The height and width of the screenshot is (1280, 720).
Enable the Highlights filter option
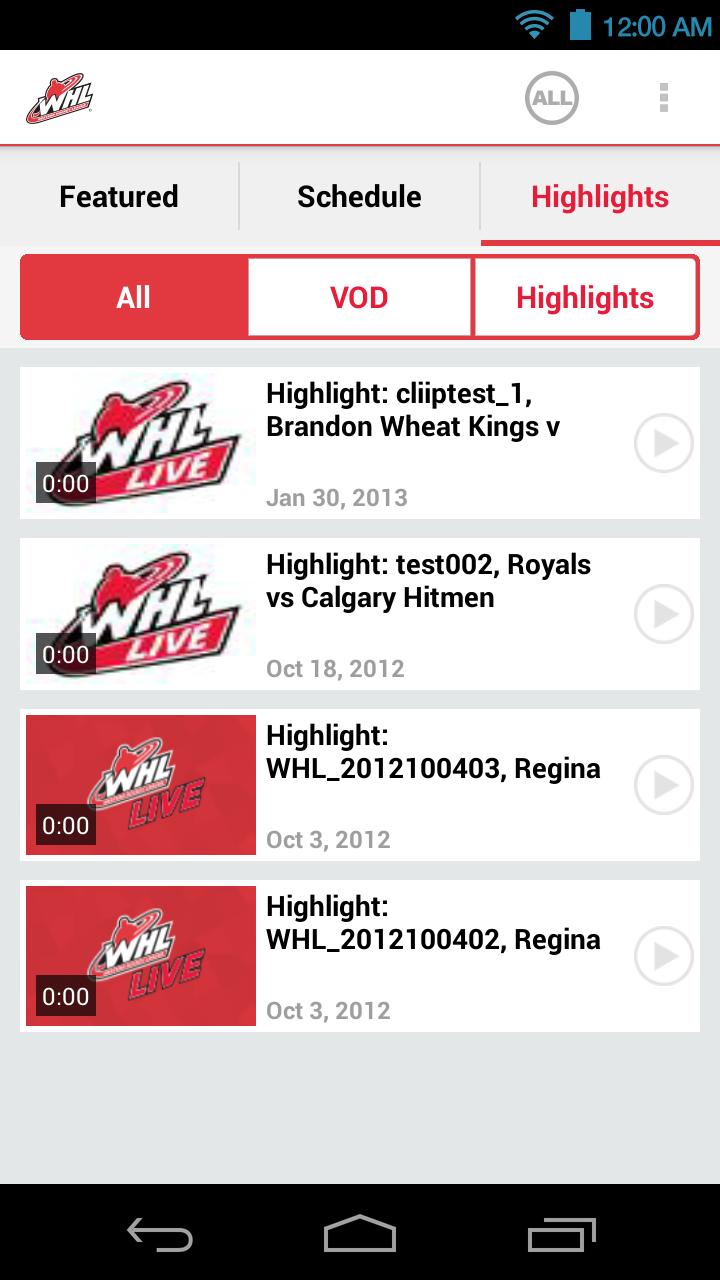tap(585, 296)
